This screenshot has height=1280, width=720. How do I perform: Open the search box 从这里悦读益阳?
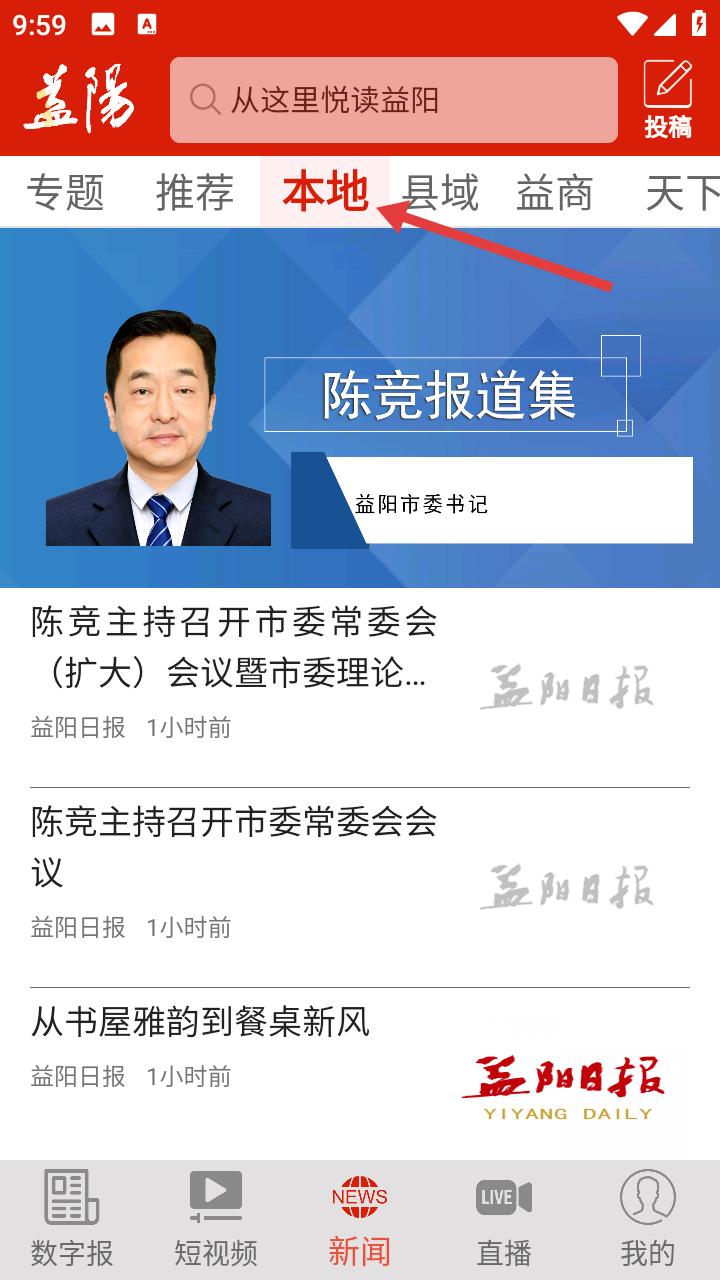click(393, 100)
